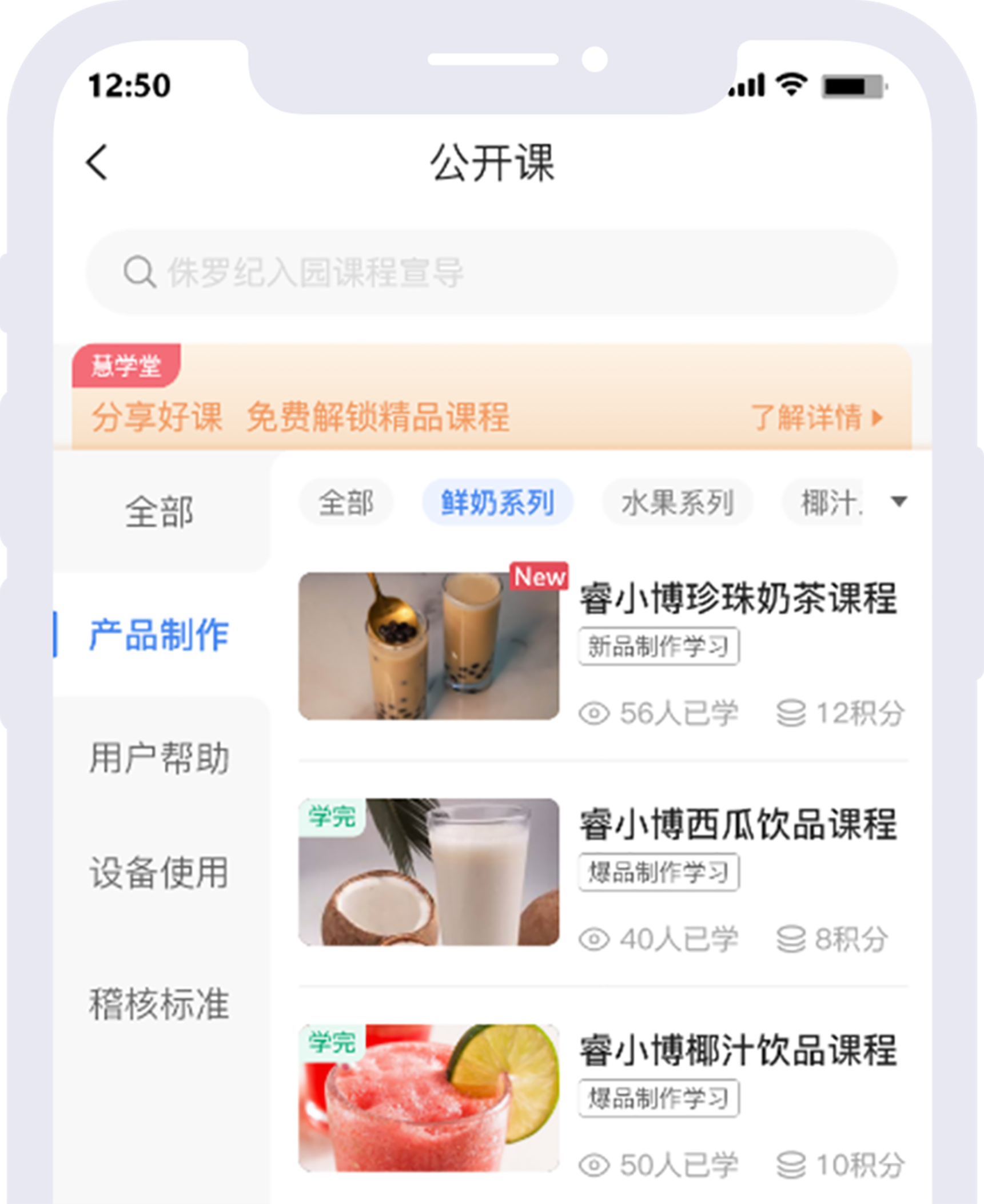Switch to 设备使用 category

(x=159, y=873)
